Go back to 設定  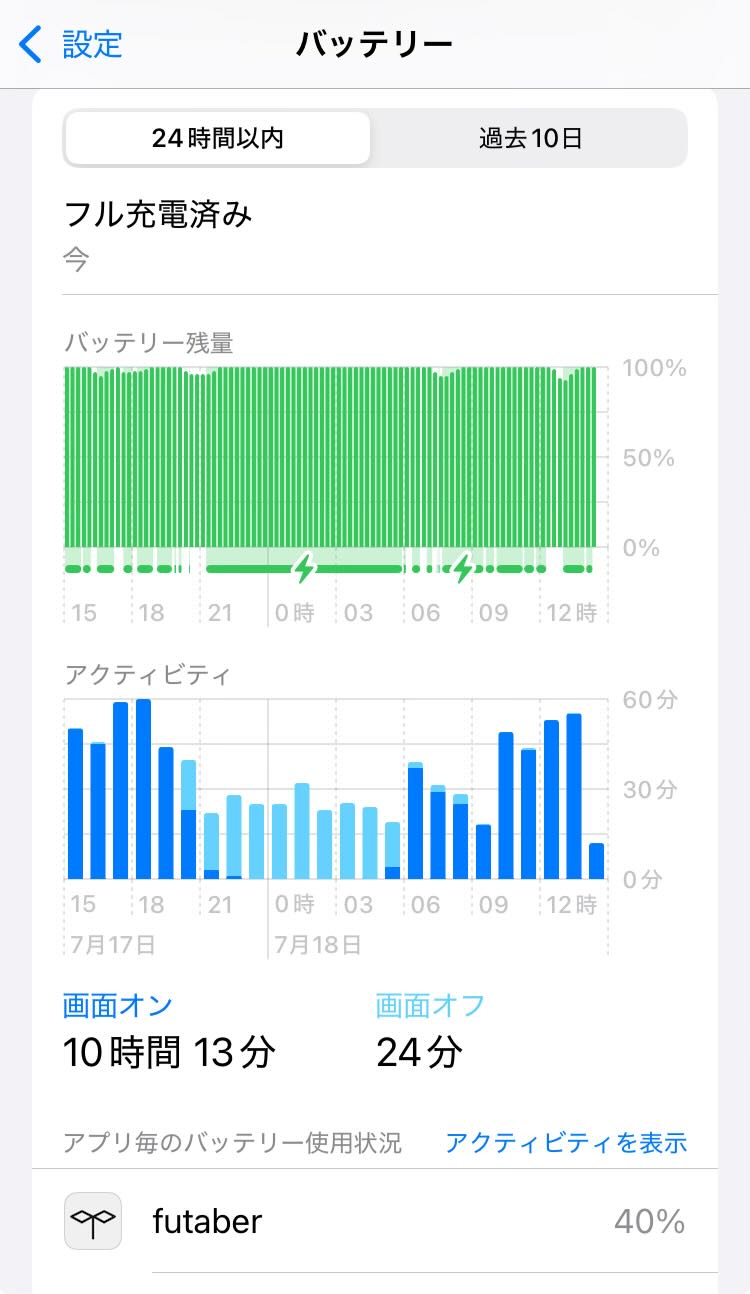click(x=71, y=45)
